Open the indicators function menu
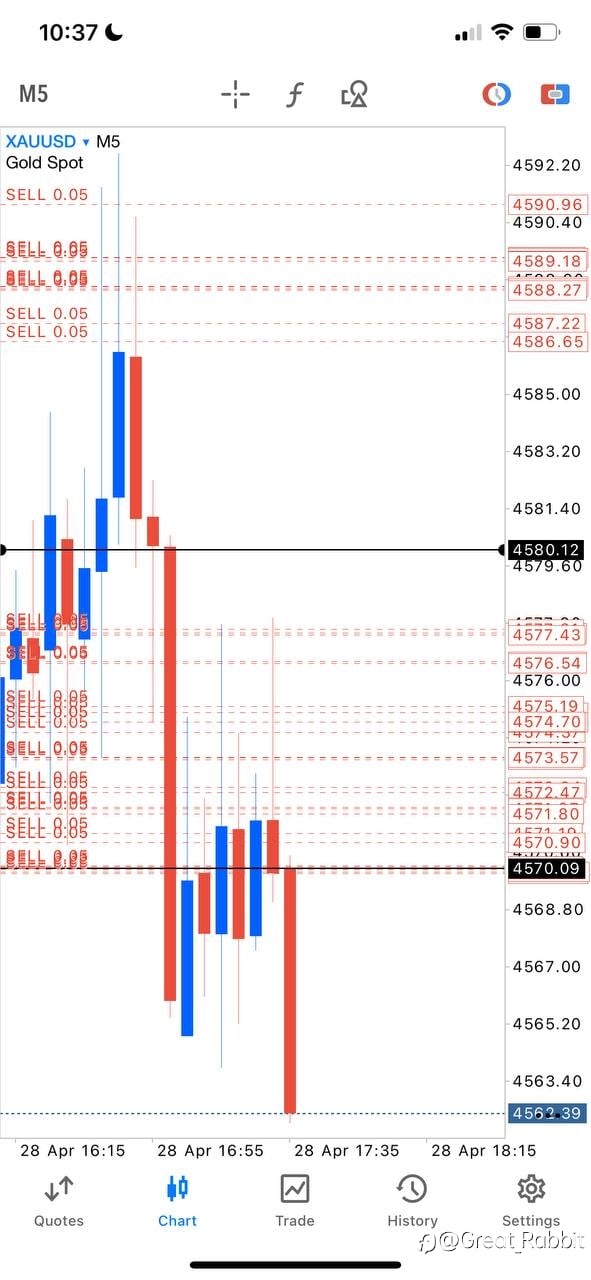The image size is (591, 1280). click(x=294, y=95)
